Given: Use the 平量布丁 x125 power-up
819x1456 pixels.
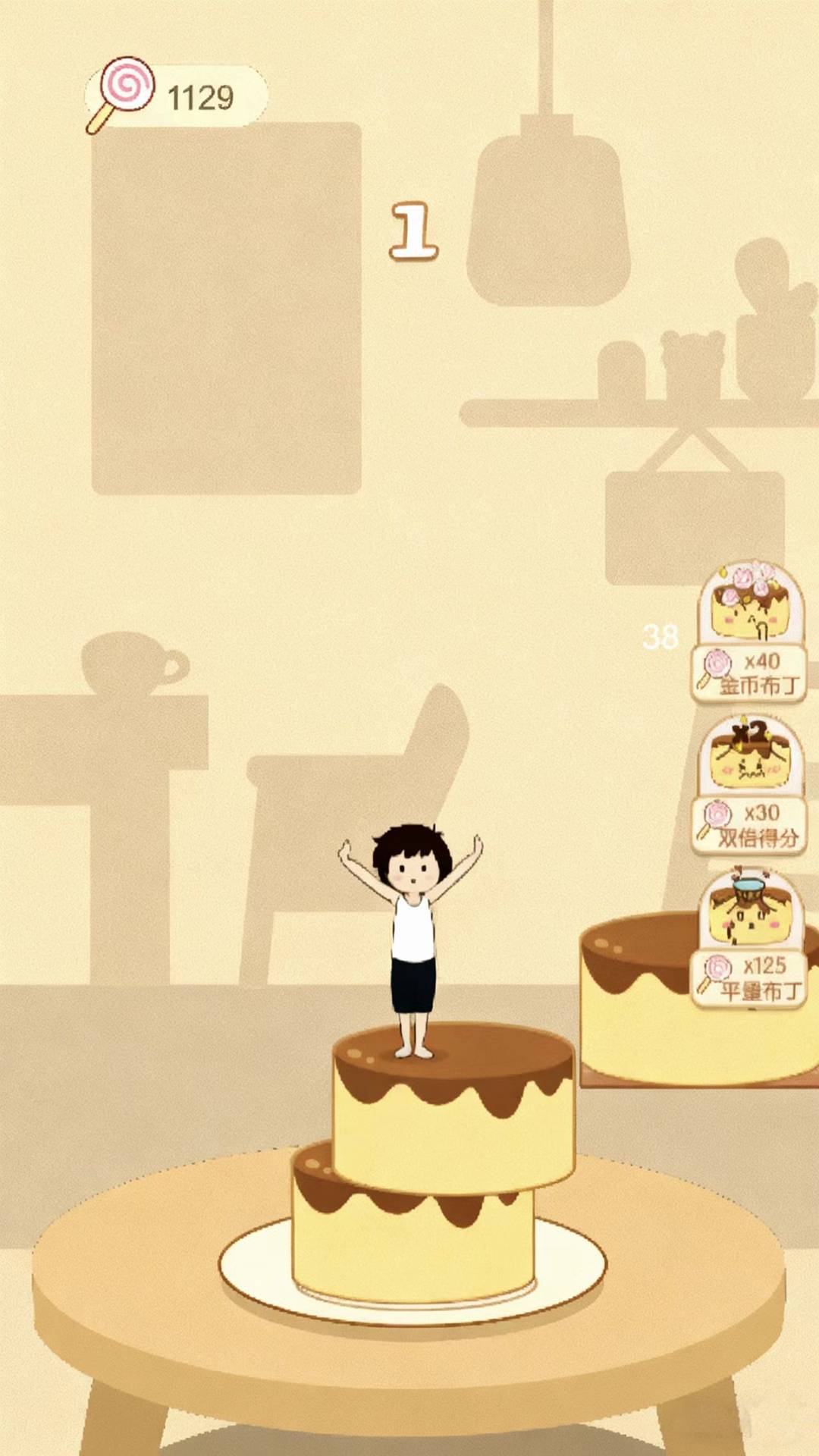Looking at the screenshot, I should pos(749,978).
